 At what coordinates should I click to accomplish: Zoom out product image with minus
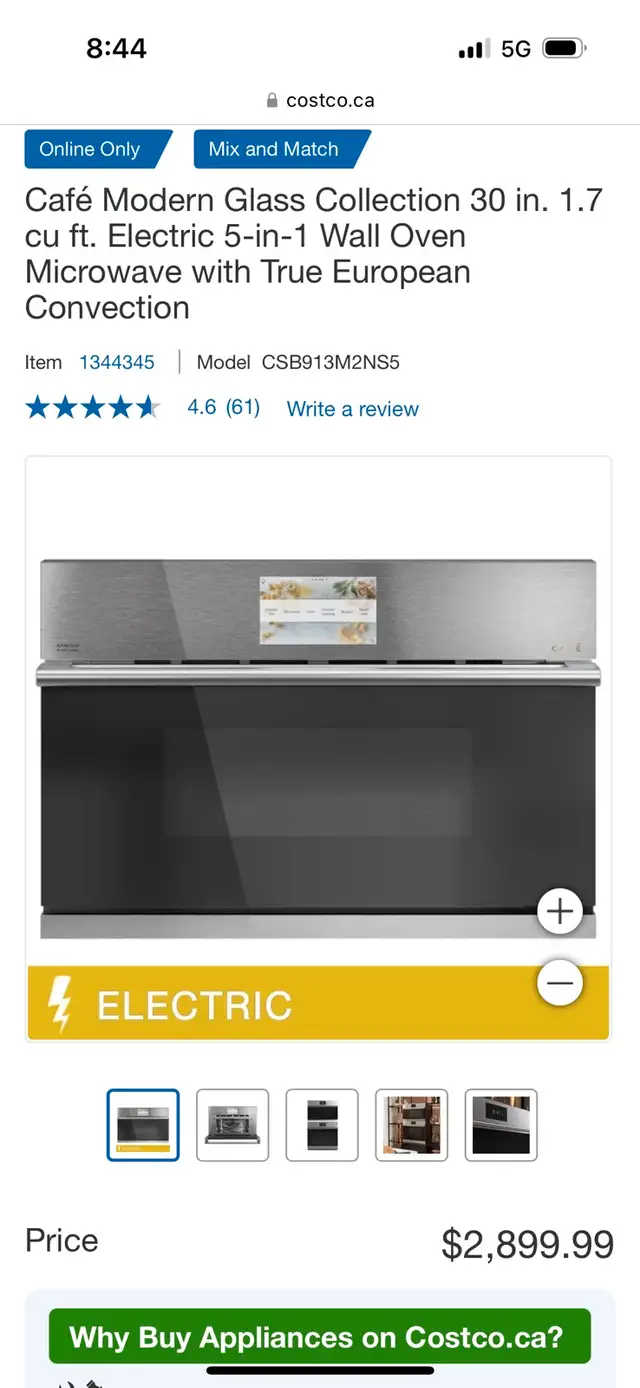coord(560,983)
